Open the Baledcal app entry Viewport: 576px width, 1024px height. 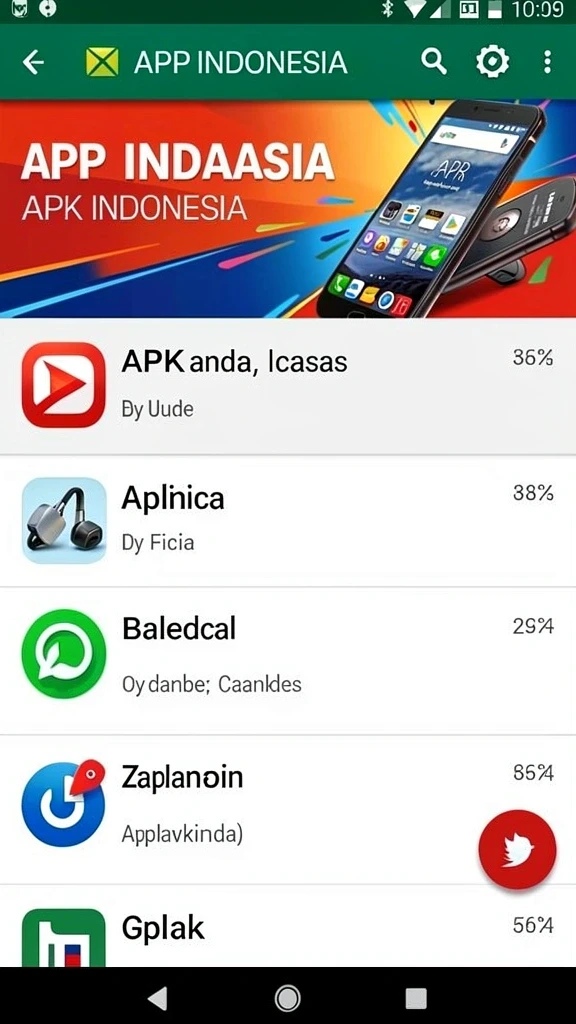pos(288,660)
